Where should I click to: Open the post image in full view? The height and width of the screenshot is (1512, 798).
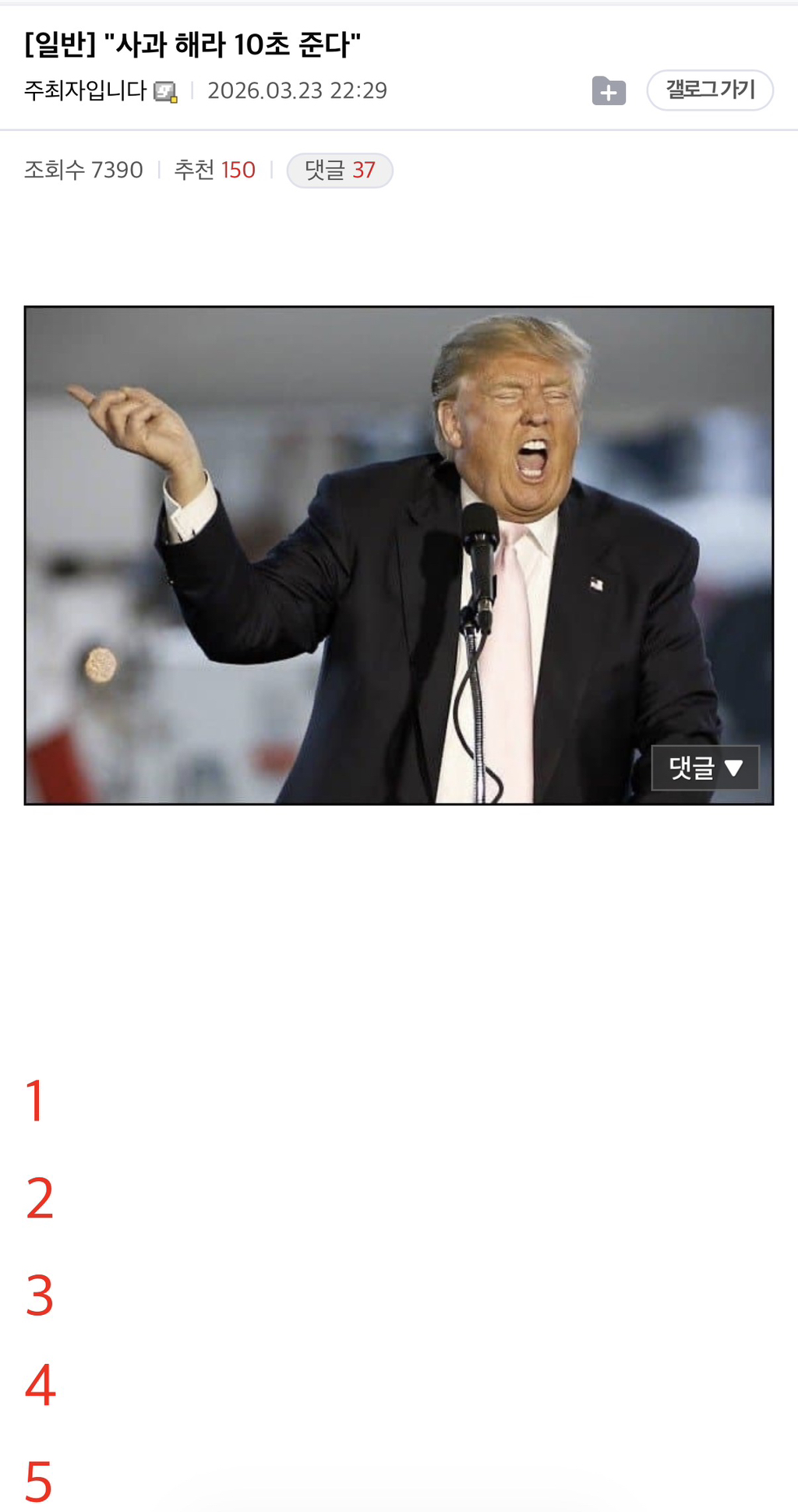[x=398, y=555]
